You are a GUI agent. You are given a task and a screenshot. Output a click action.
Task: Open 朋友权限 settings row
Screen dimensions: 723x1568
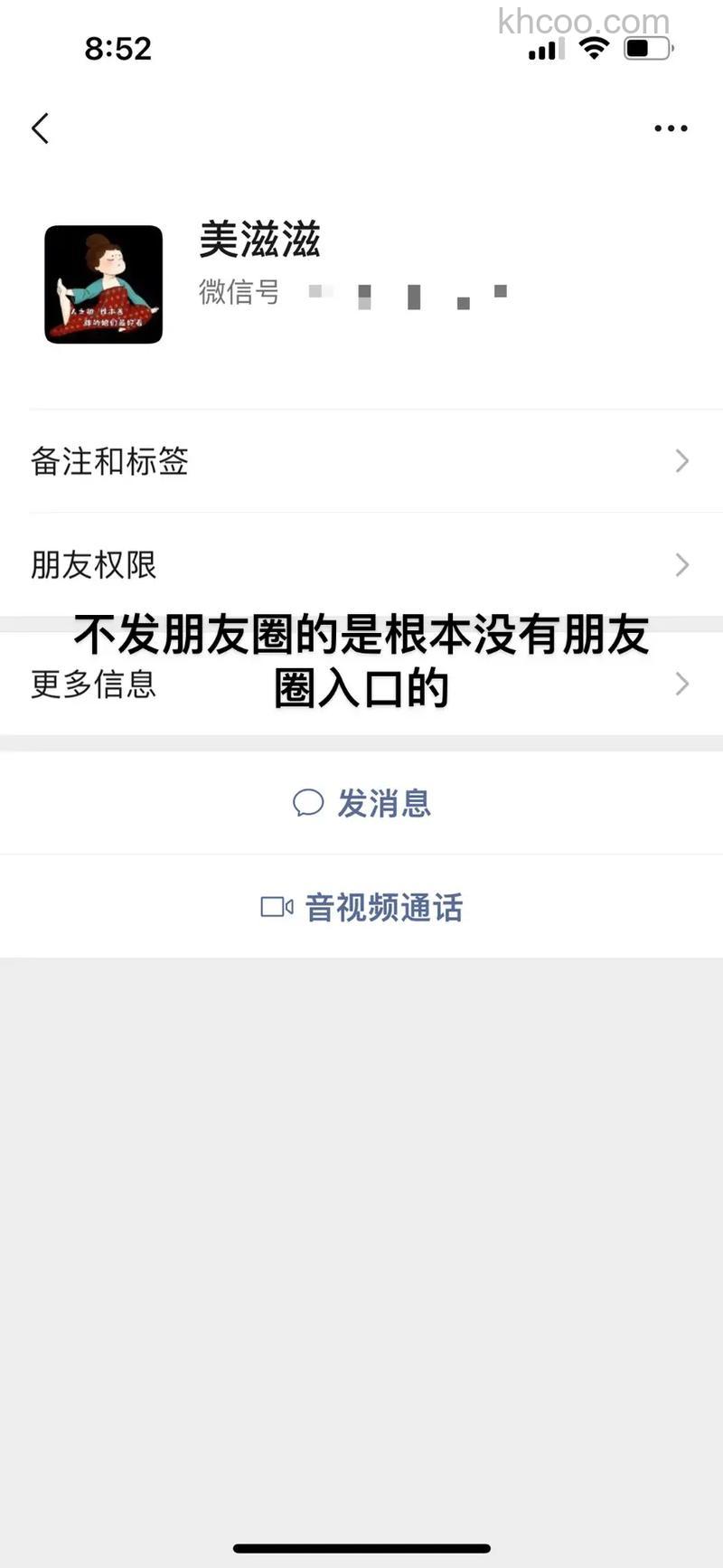93,565
